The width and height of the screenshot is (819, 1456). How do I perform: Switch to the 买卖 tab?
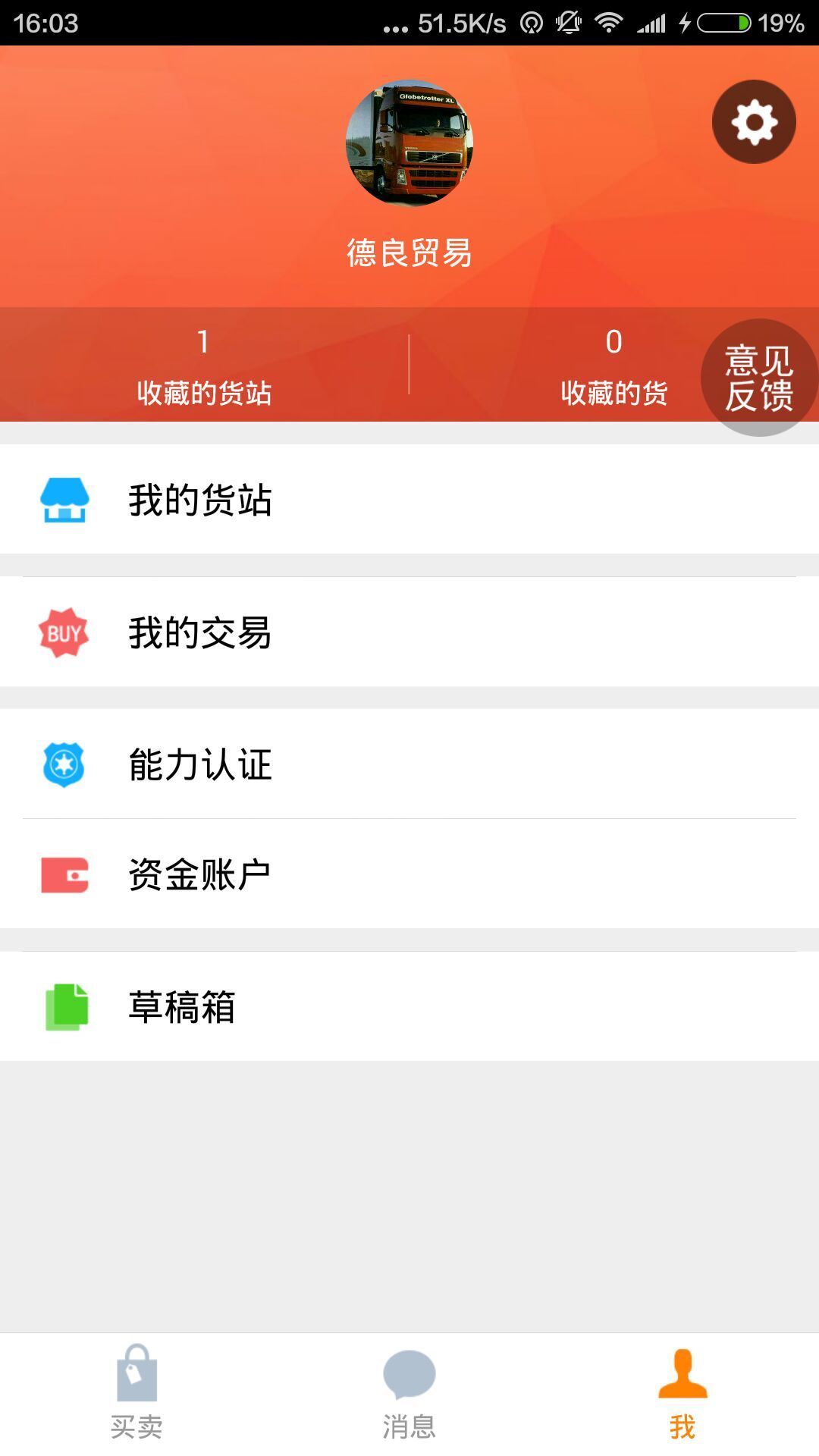tap(136, 1399)
